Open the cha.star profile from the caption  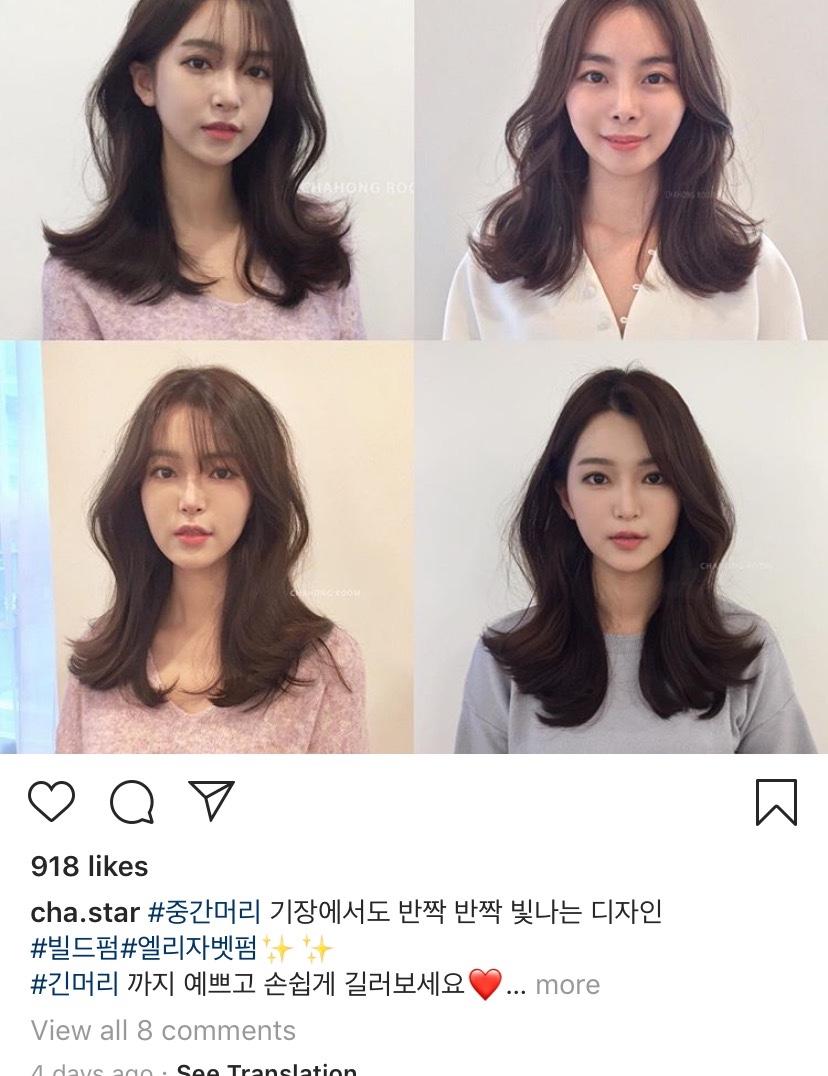point(85,912)
